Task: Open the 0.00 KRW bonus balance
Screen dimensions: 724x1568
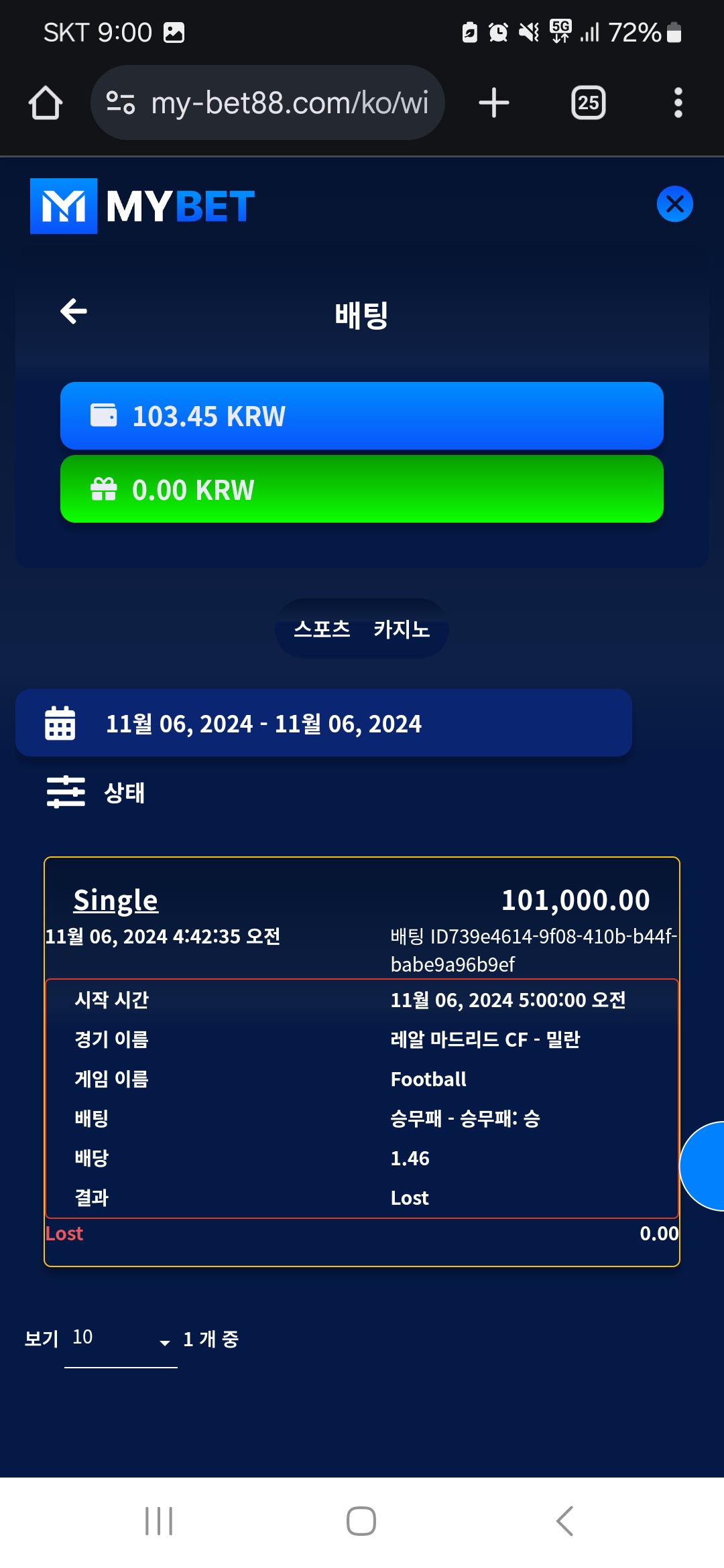Action: [362, 489]
